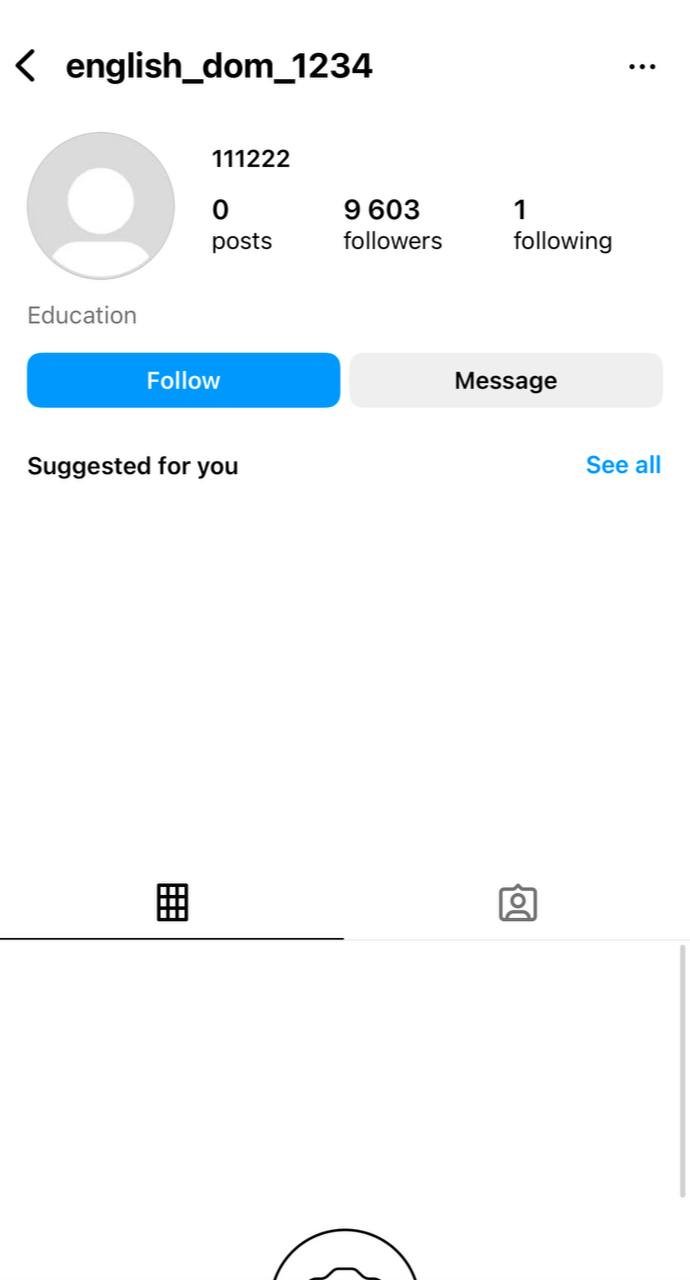Image resolution: width=690 pixels, height=1280 pixels.
Task: Switch to the tagged photos tab
Action: tap(517, 903)
